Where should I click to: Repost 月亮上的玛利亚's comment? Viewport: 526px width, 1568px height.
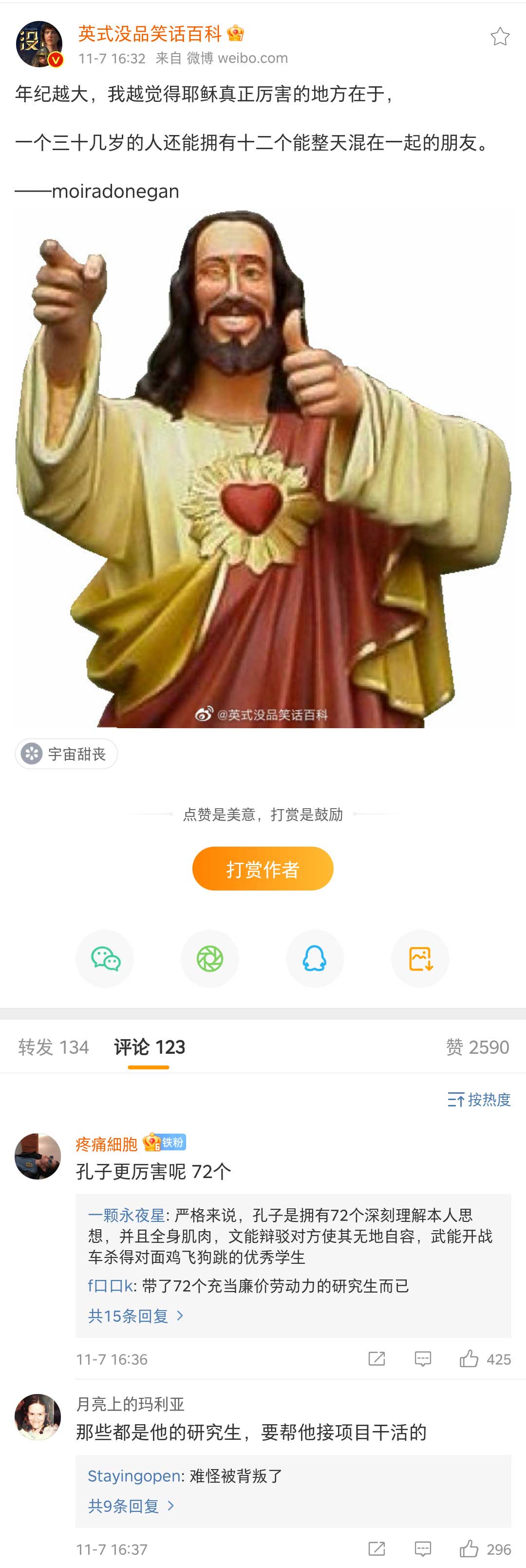(x=376, y=1549)
